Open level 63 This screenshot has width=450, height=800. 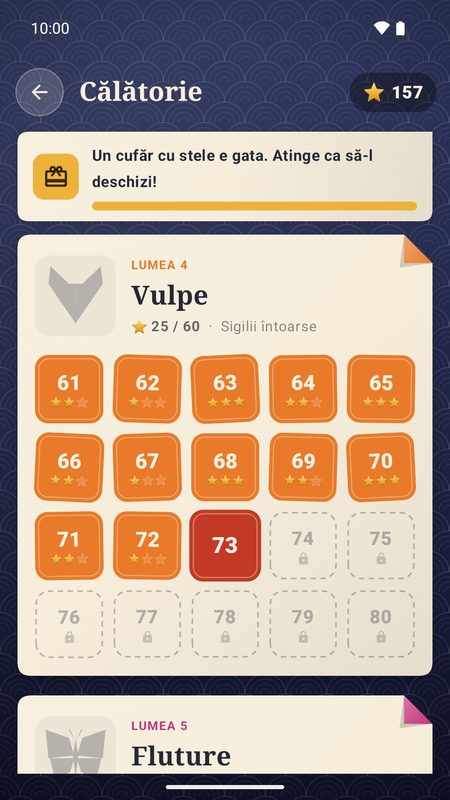coord(225,389)
